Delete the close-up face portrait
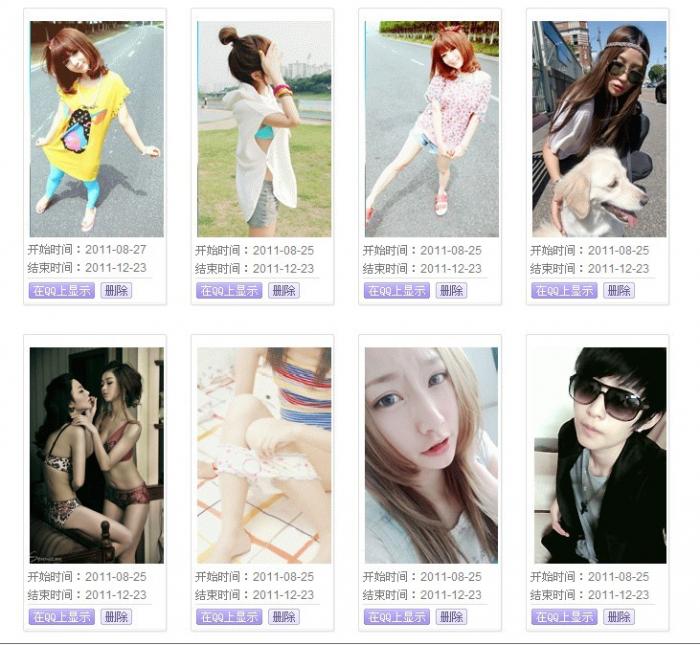This screenshot has height=645, width=700. point(451,617)
